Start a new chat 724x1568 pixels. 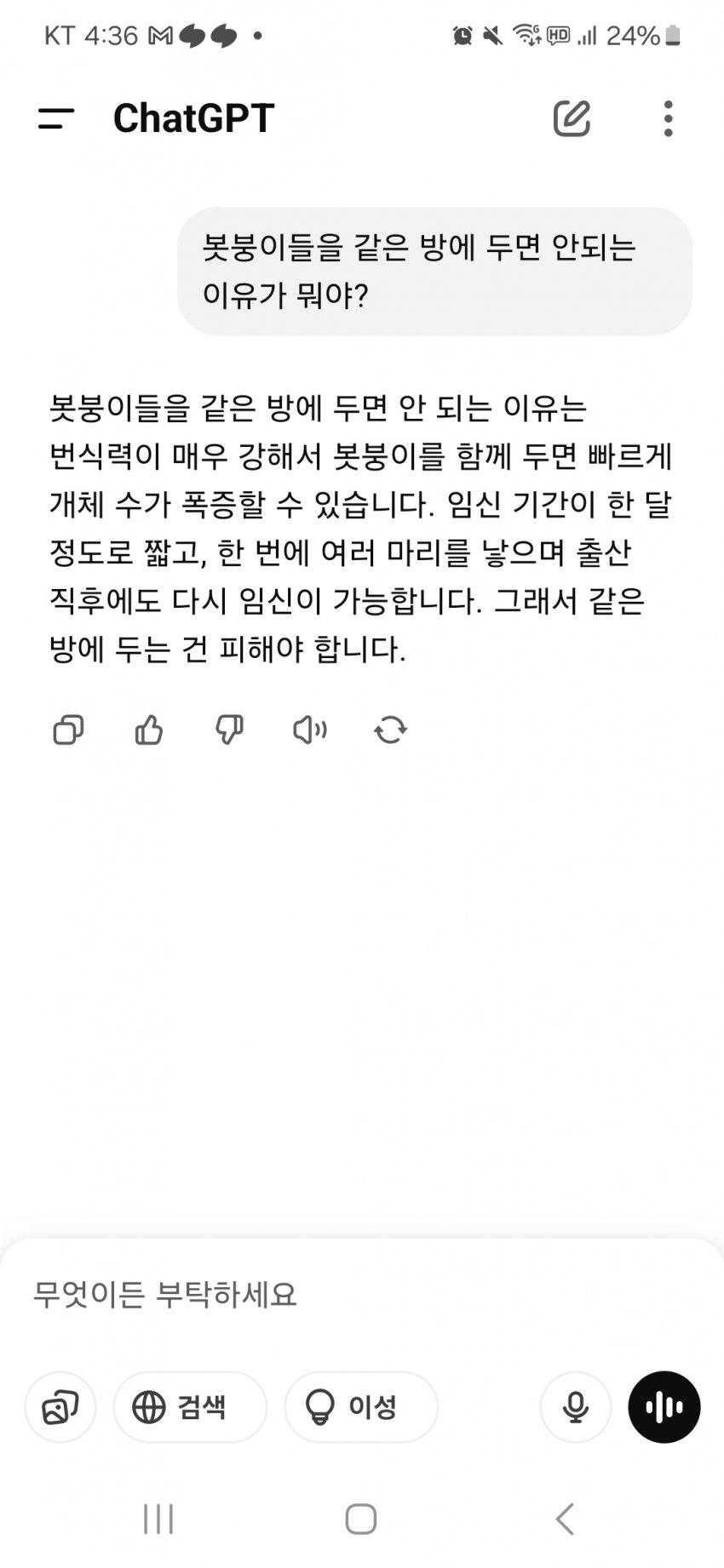(572, 118)
